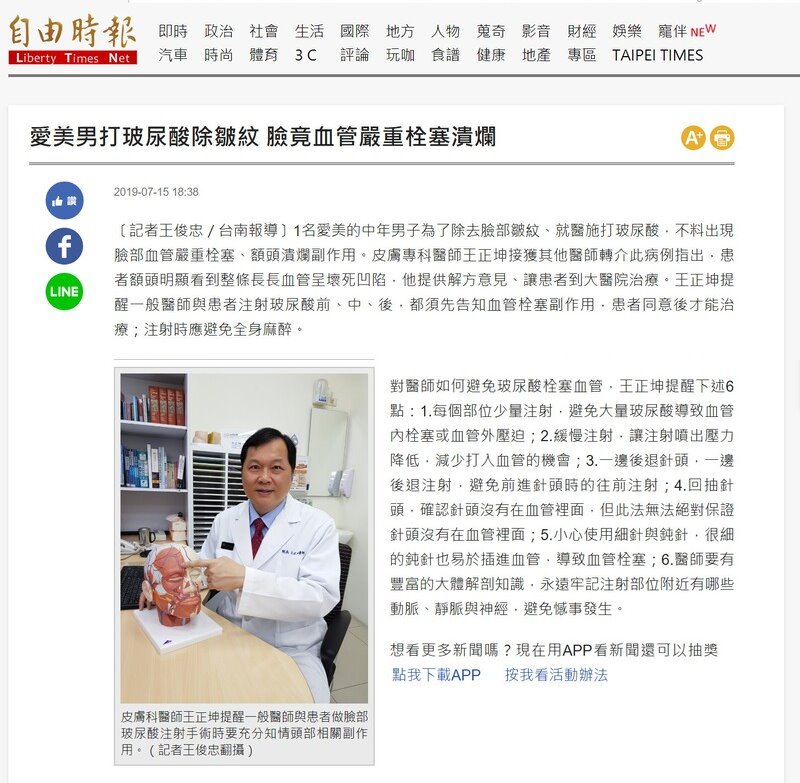Viewport: 800px width, 783px height.
Task: Go to TAIPEI TIMES
Action: point(657,55)
